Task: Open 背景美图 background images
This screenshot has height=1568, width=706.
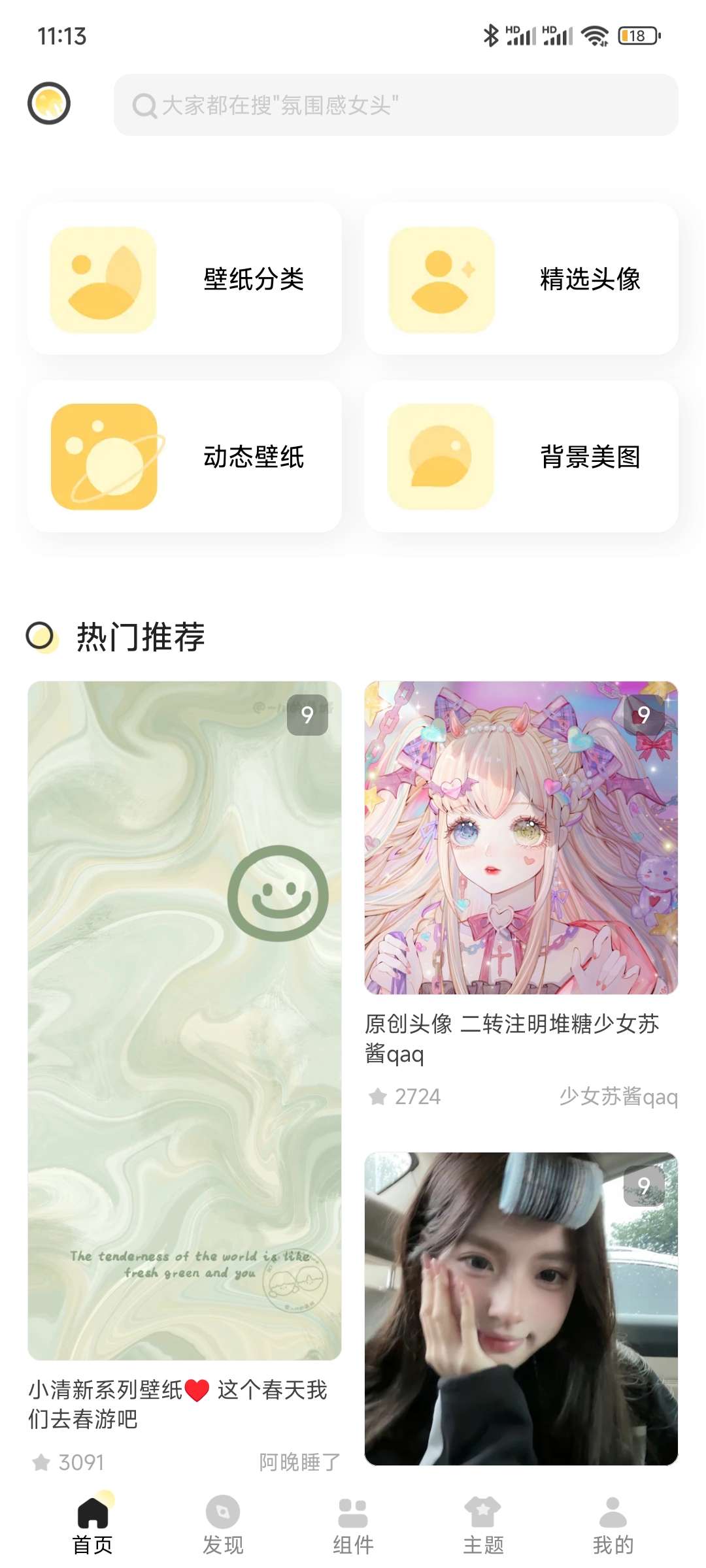Action: (x=521, y=457)
